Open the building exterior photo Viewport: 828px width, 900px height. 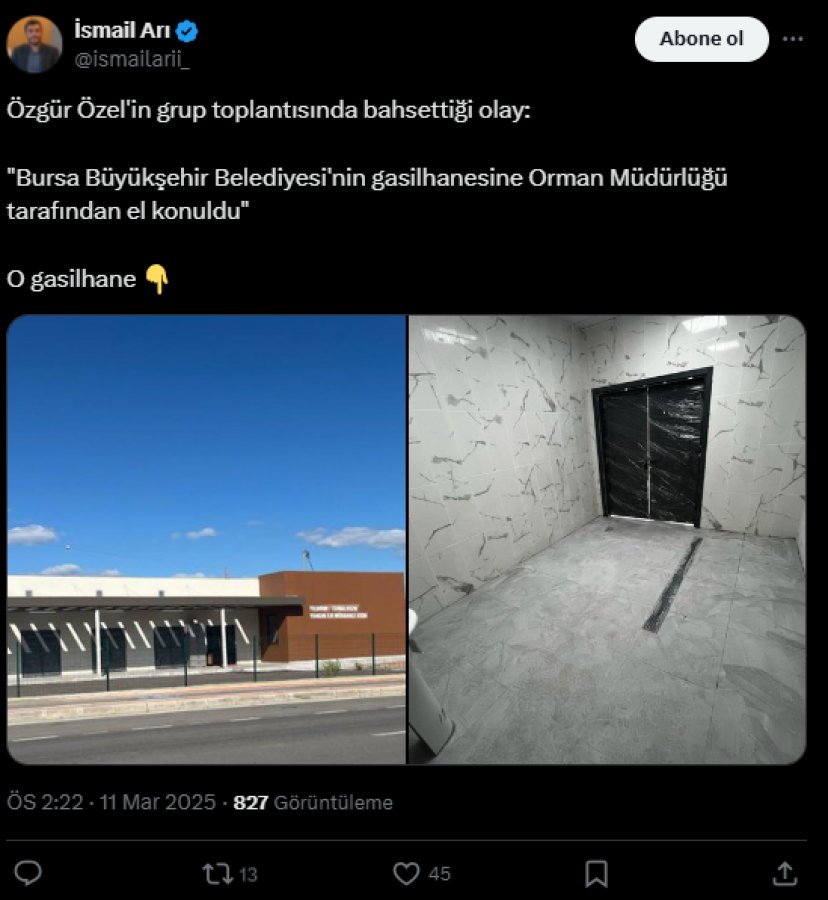pos(206,540)
